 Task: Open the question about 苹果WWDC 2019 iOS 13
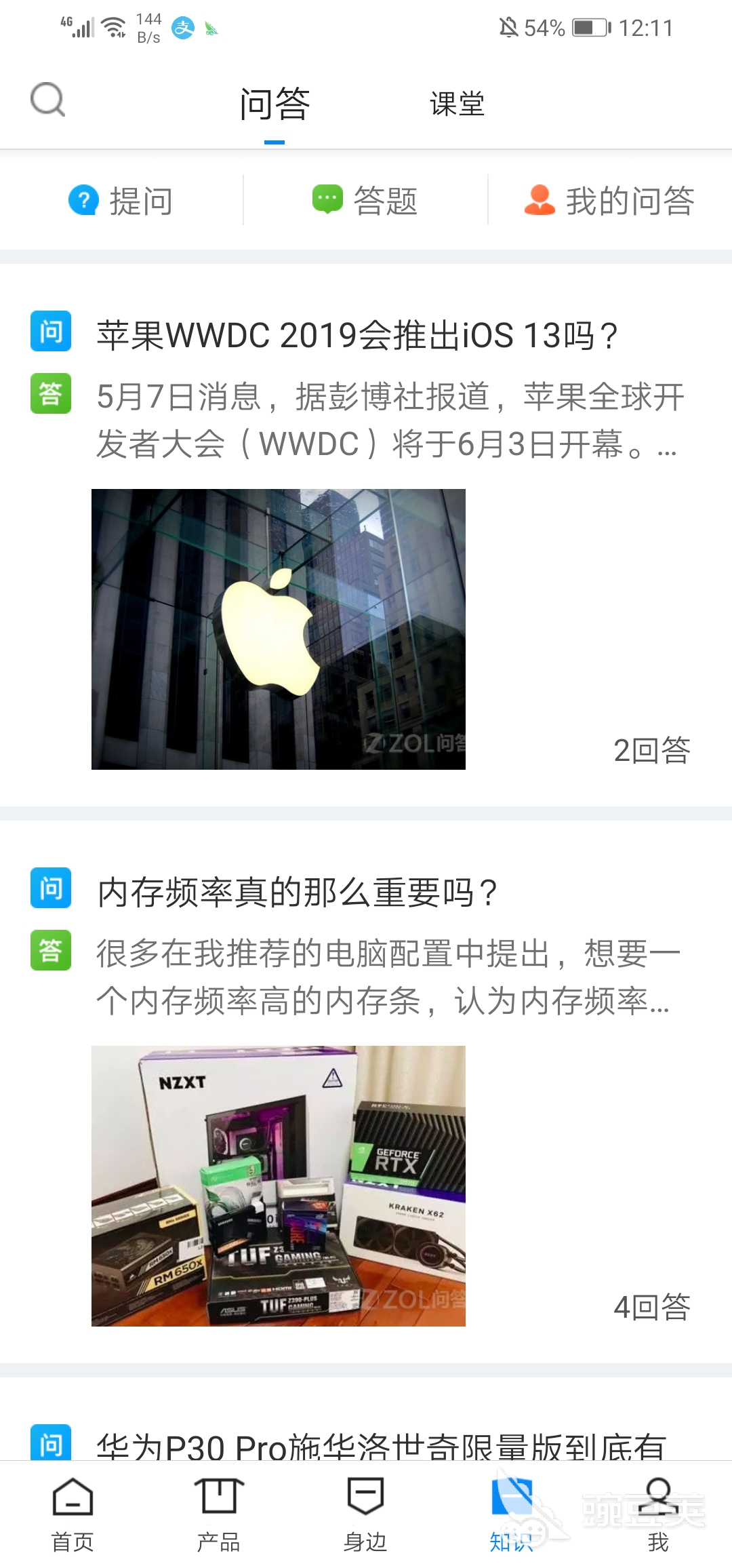357,335
